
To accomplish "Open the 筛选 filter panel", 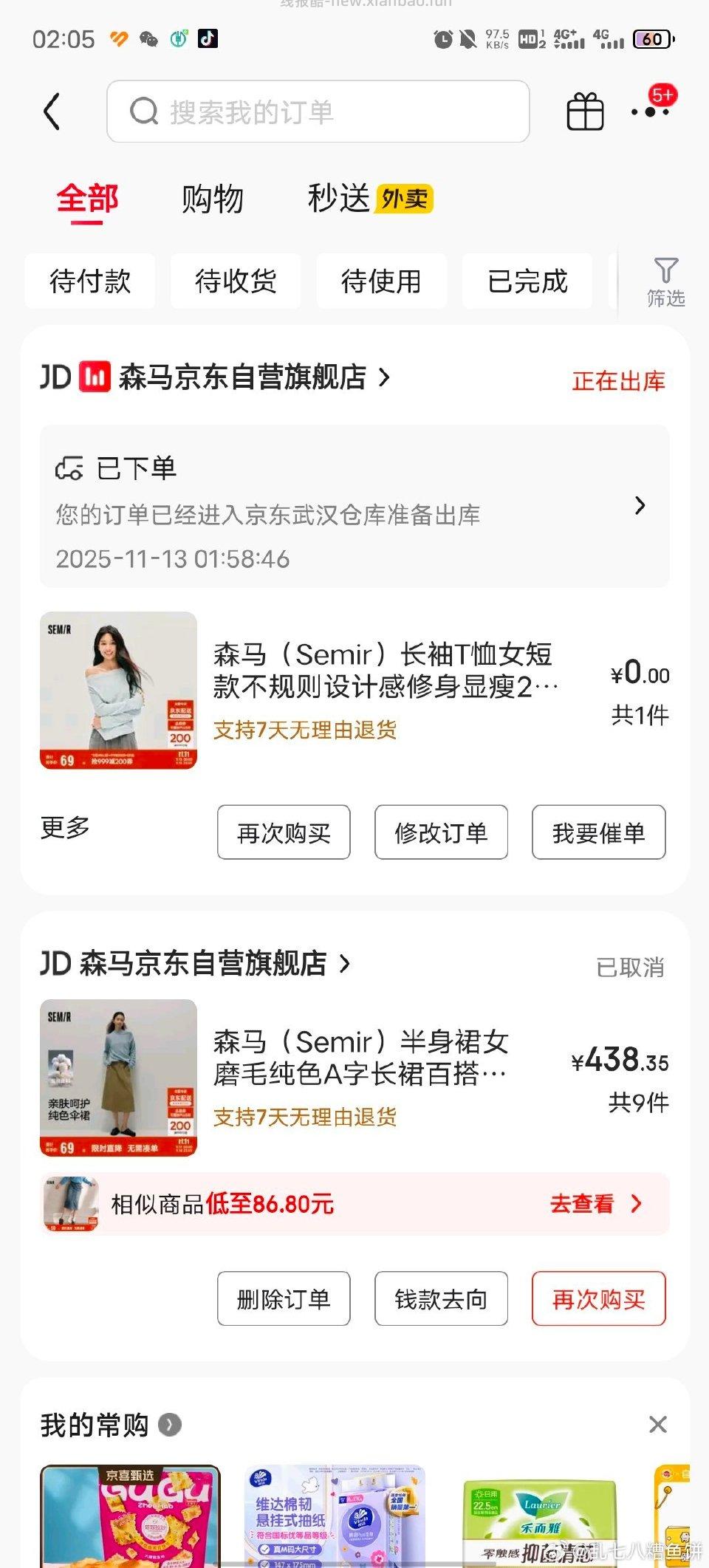I will (665, 281).
